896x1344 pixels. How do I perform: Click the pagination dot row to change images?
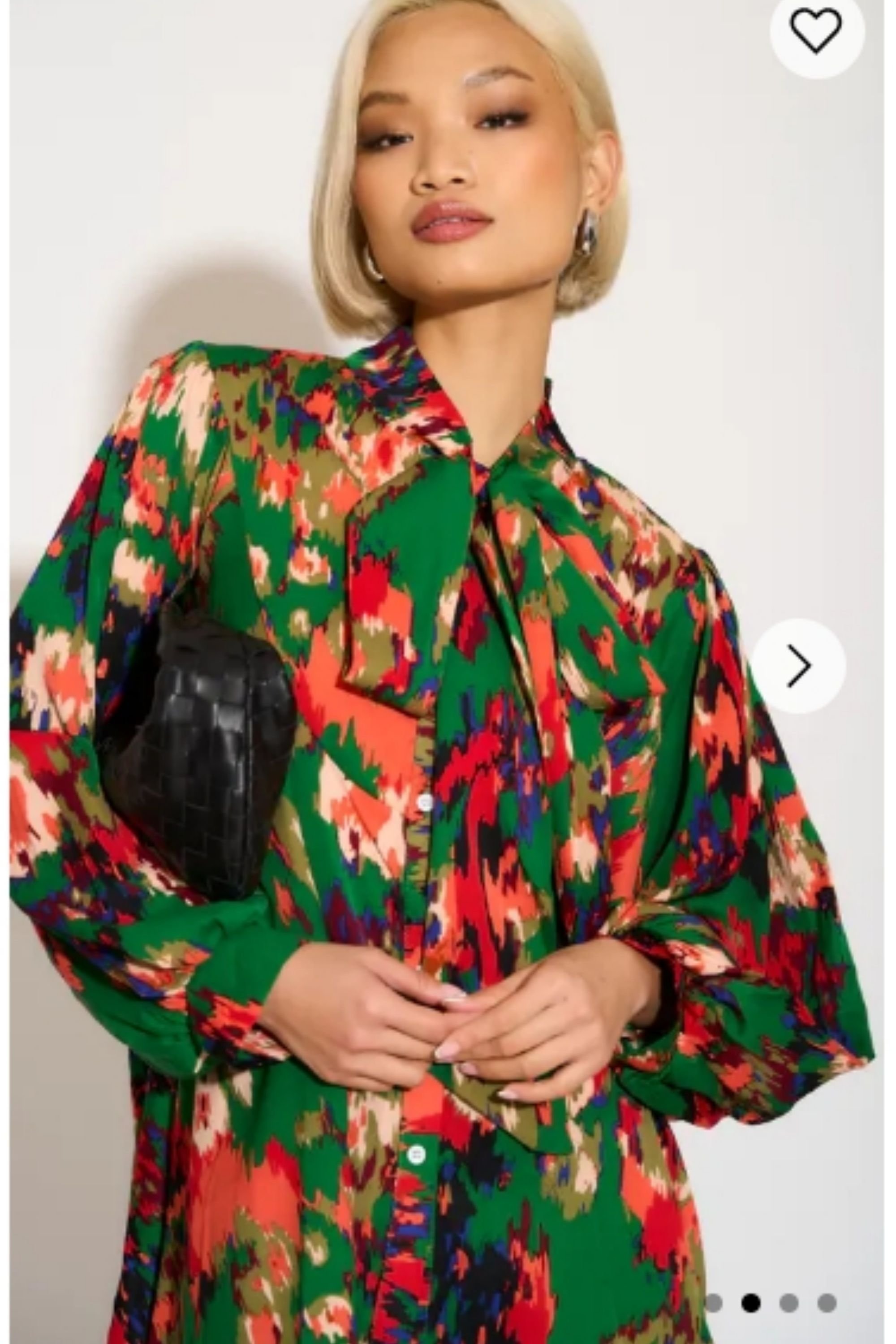771,1303
